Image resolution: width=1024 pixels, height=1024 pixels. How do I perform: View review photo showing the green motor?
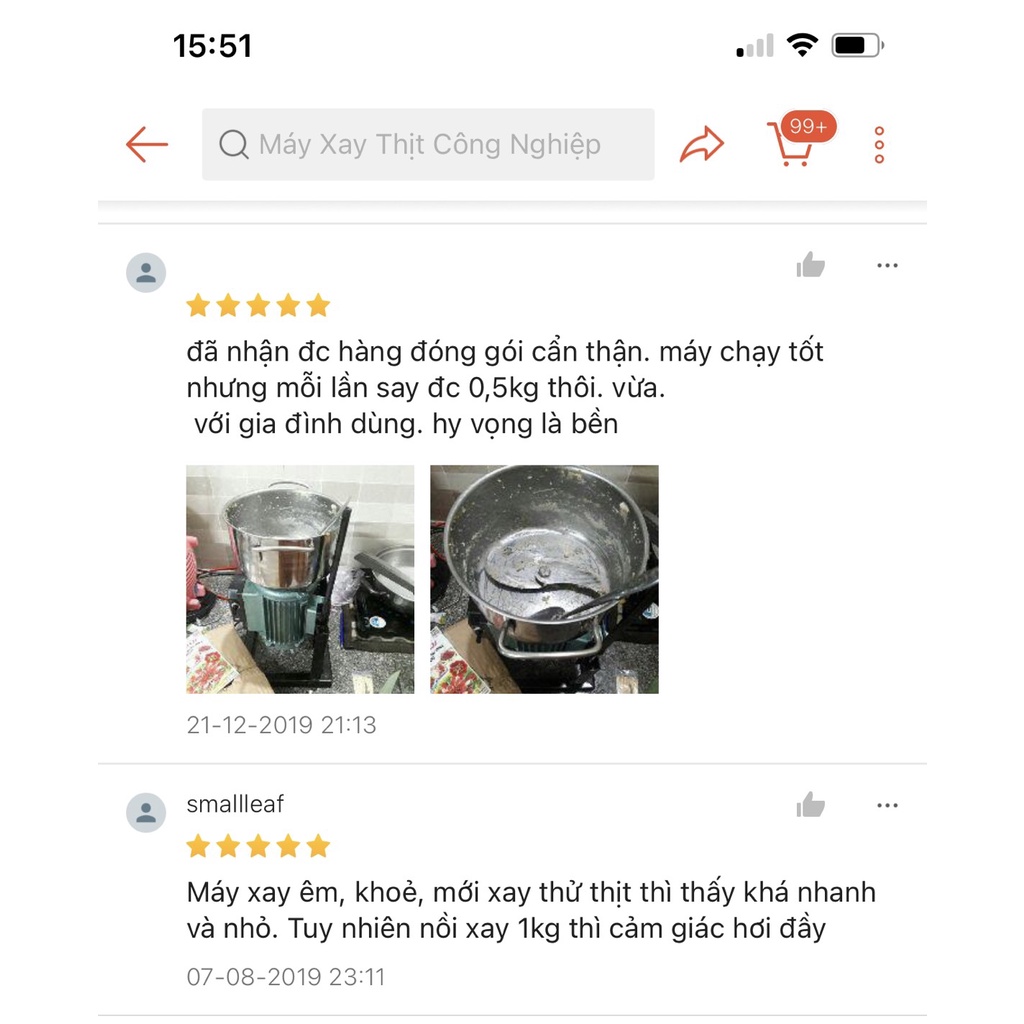(300, 579)
